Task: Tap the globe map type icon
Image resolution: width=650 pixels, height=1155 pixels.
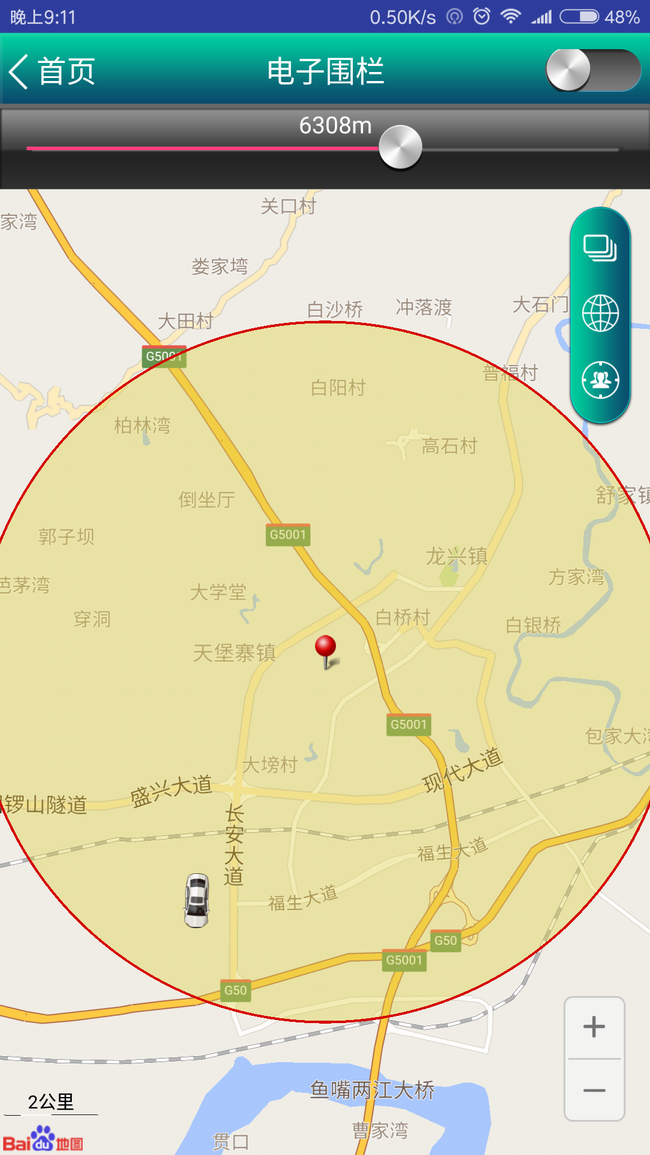Action: (600, 314)
